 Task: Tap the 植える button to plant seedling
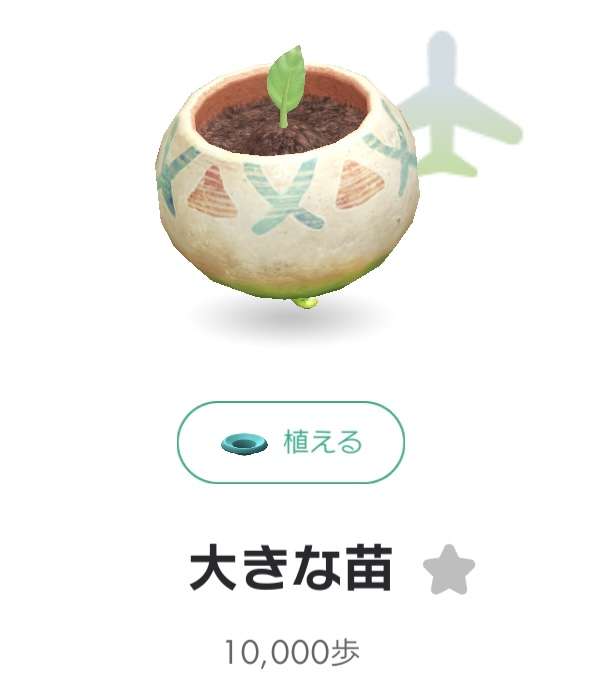(291, 442)
